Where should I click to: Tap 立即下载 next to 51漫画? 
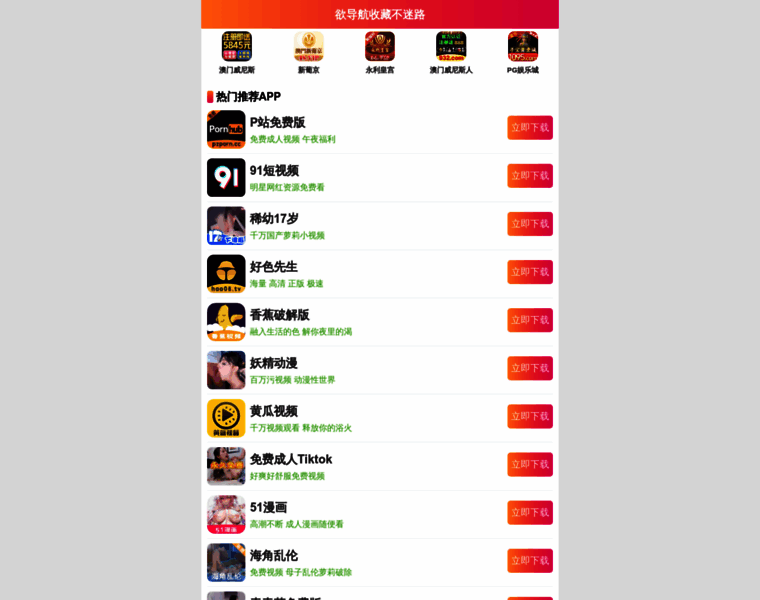coord(530,512)
